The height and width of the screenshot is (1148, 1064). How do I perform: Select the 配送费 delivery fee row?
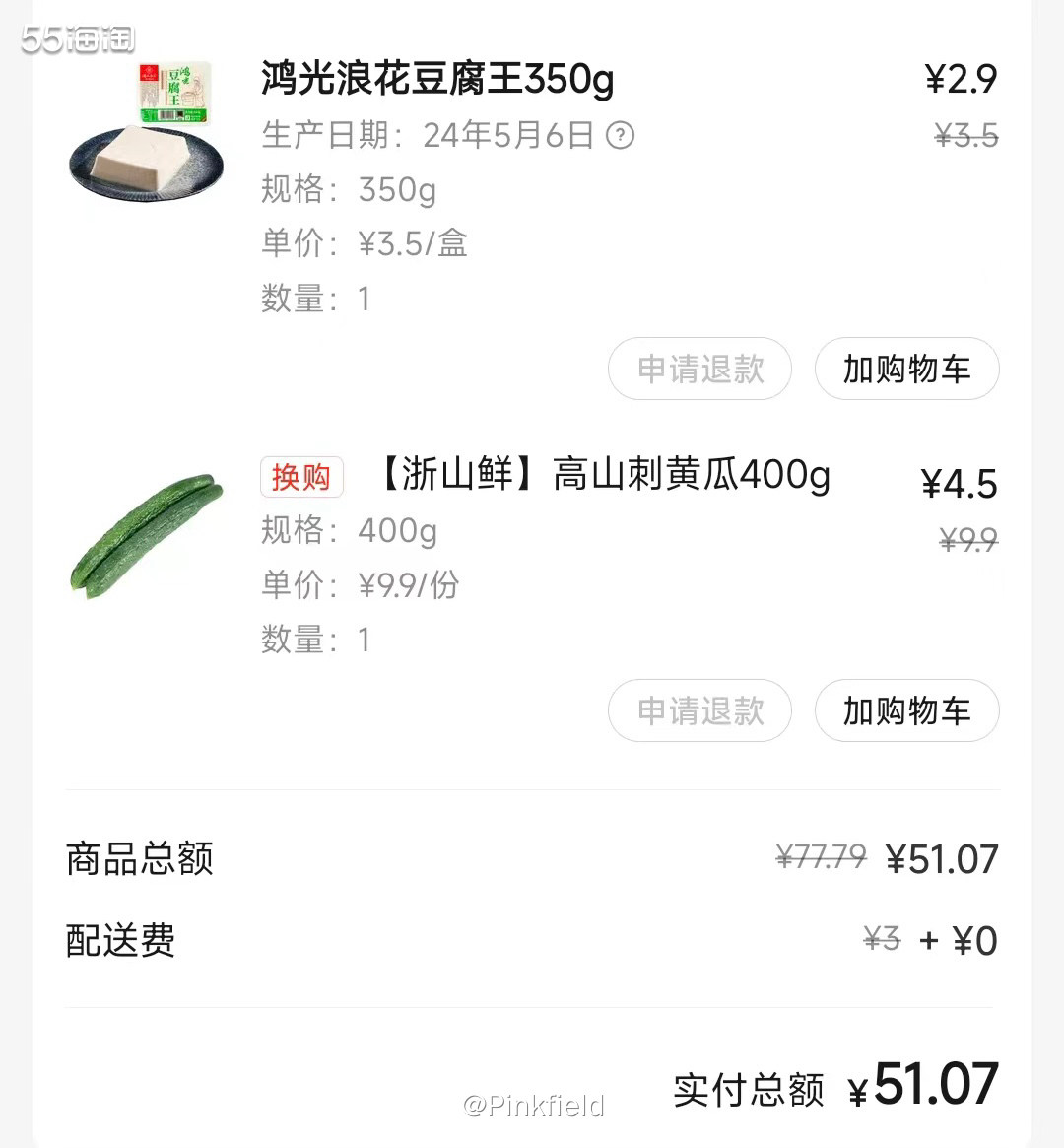[x=119, y=943]
